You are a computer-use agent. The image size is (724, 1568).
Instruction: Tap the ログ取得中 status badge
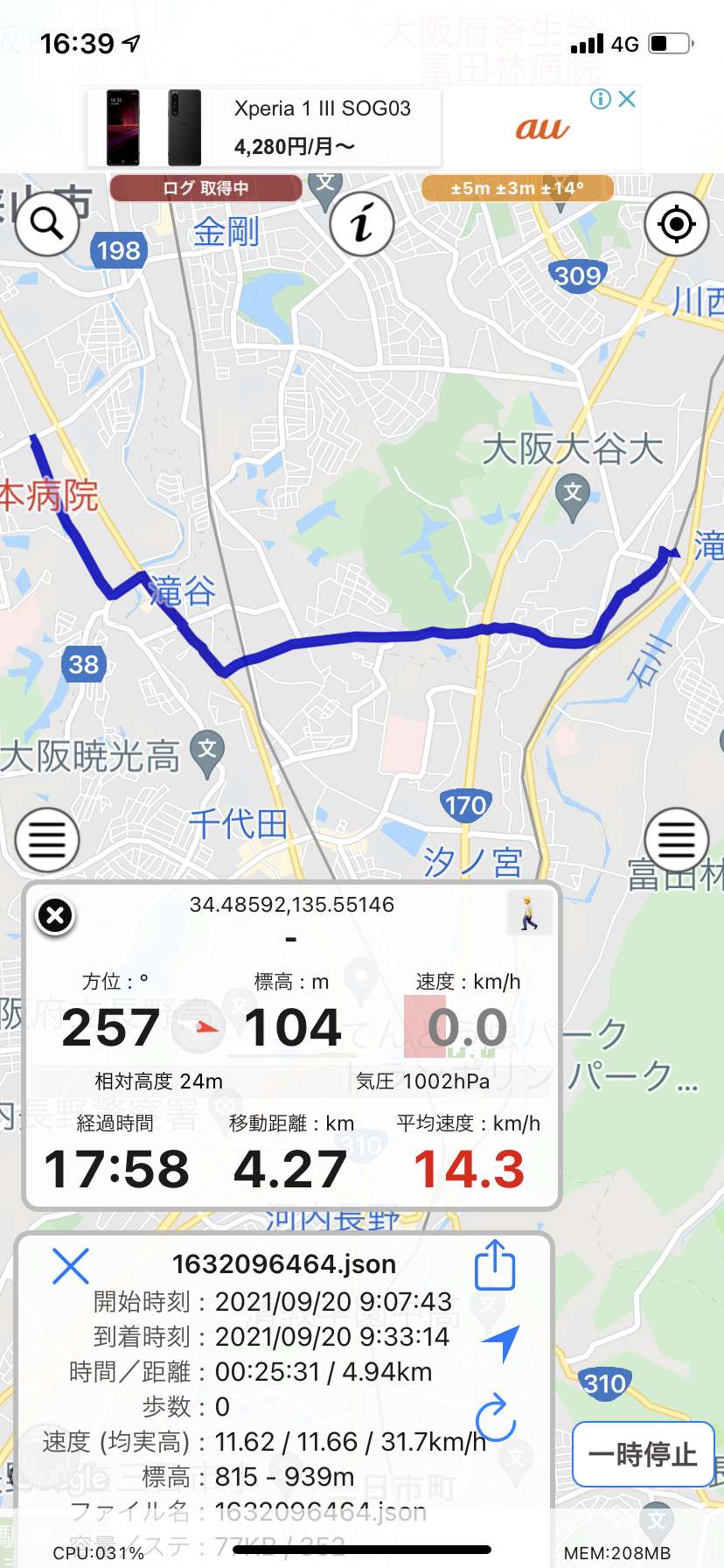[205, 188]
